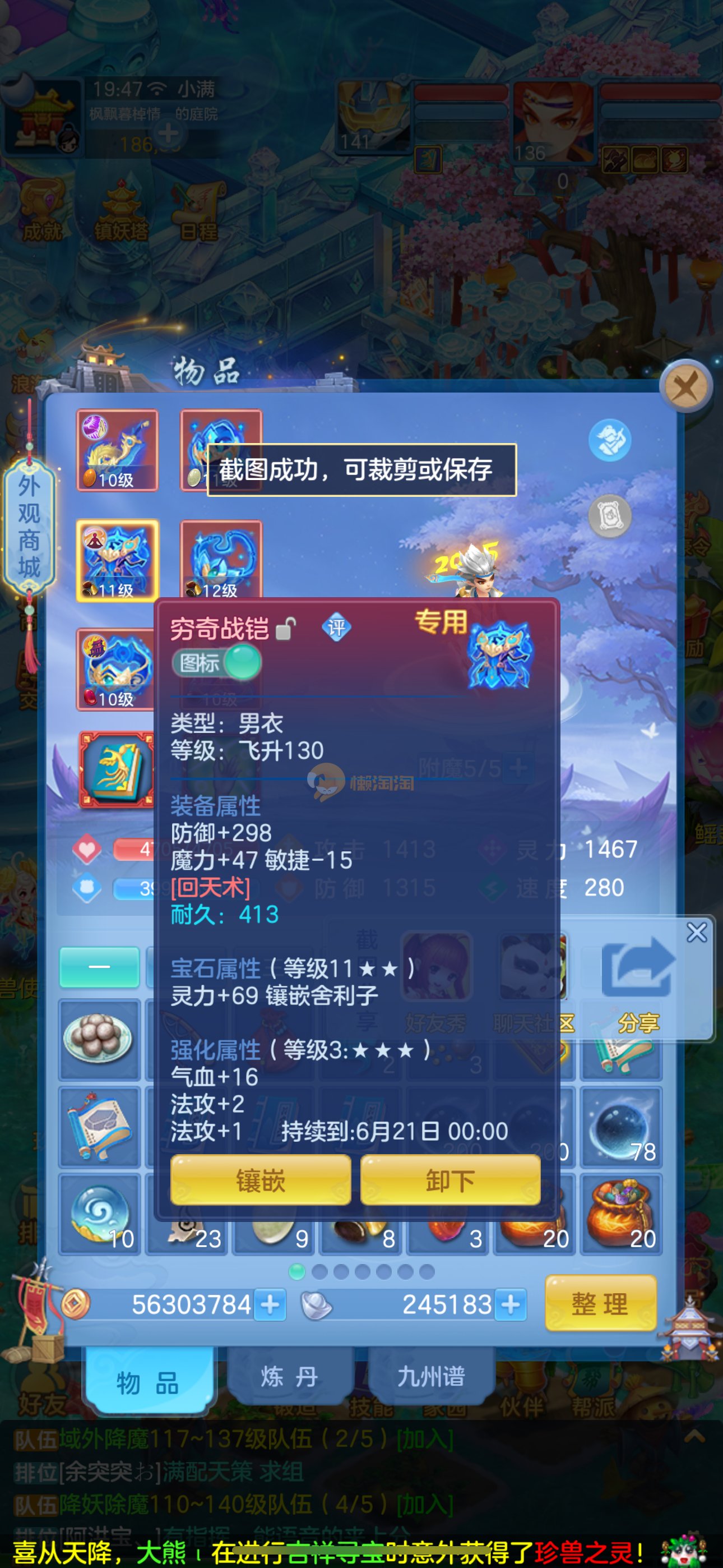Select the level 10 weapon slot
Screen dimensions: 723x1568
point(117,450)
